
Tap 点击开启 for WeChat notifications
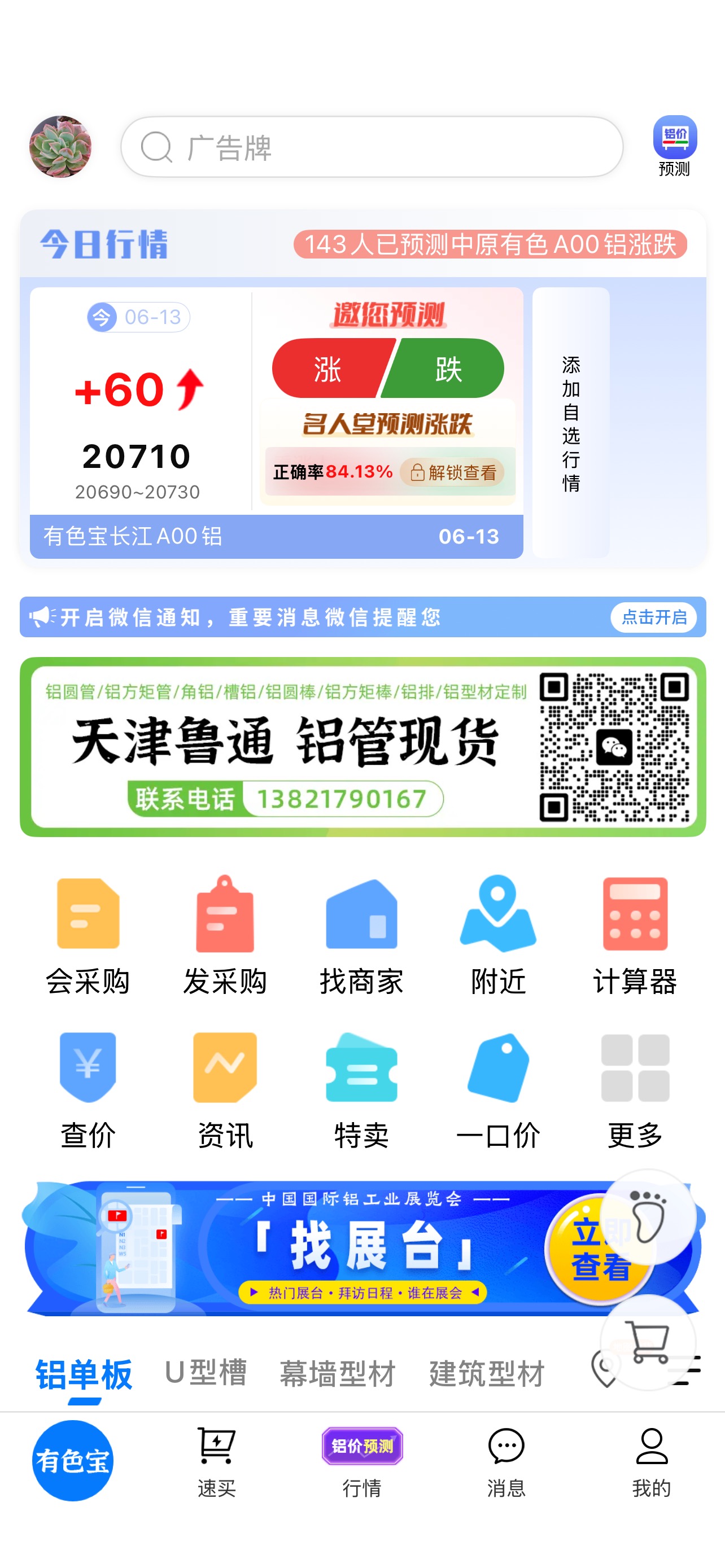tap(654, 617)
